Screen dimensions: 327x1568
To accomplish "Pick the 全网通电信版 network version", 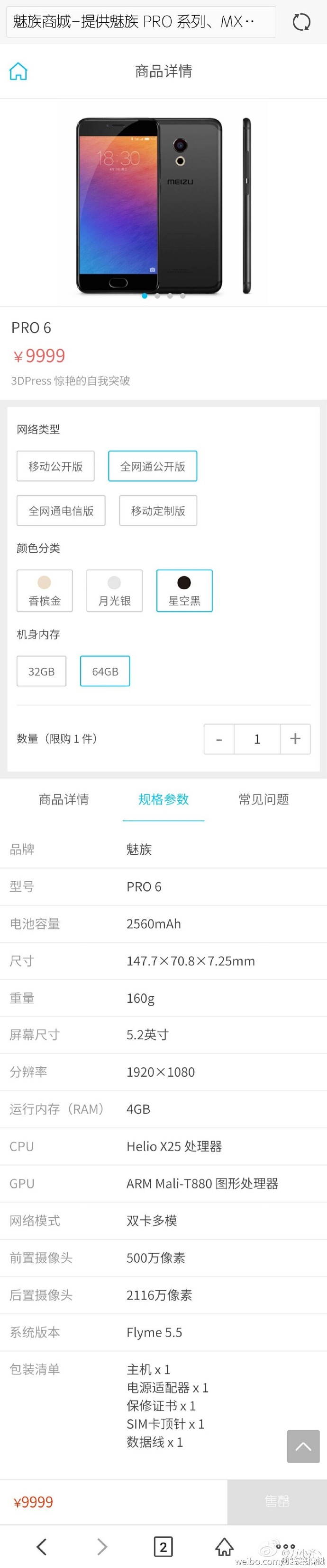I will coord(61,511).
